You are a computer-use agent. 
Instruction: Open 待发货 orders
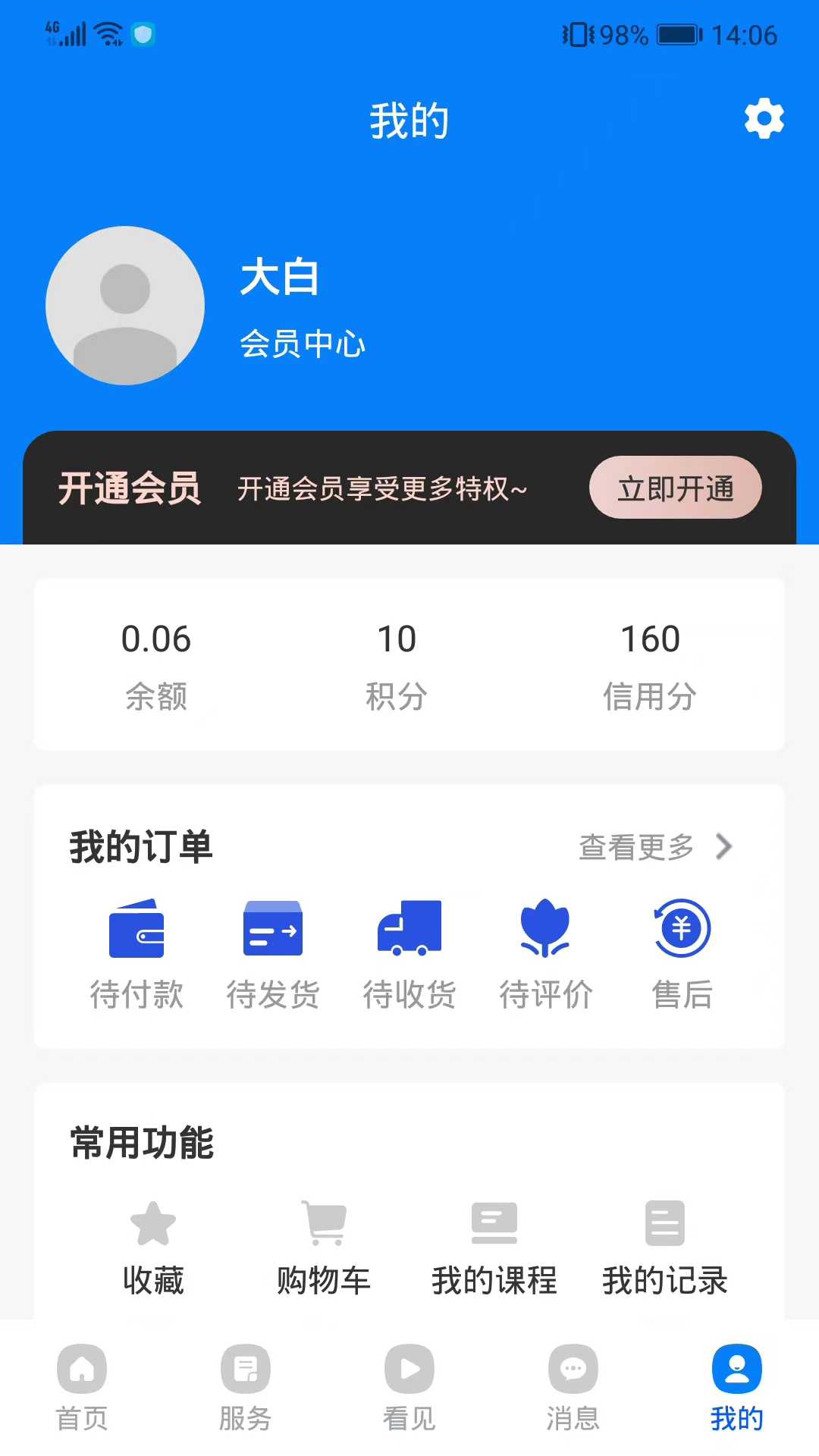click(x=273, y=954)
